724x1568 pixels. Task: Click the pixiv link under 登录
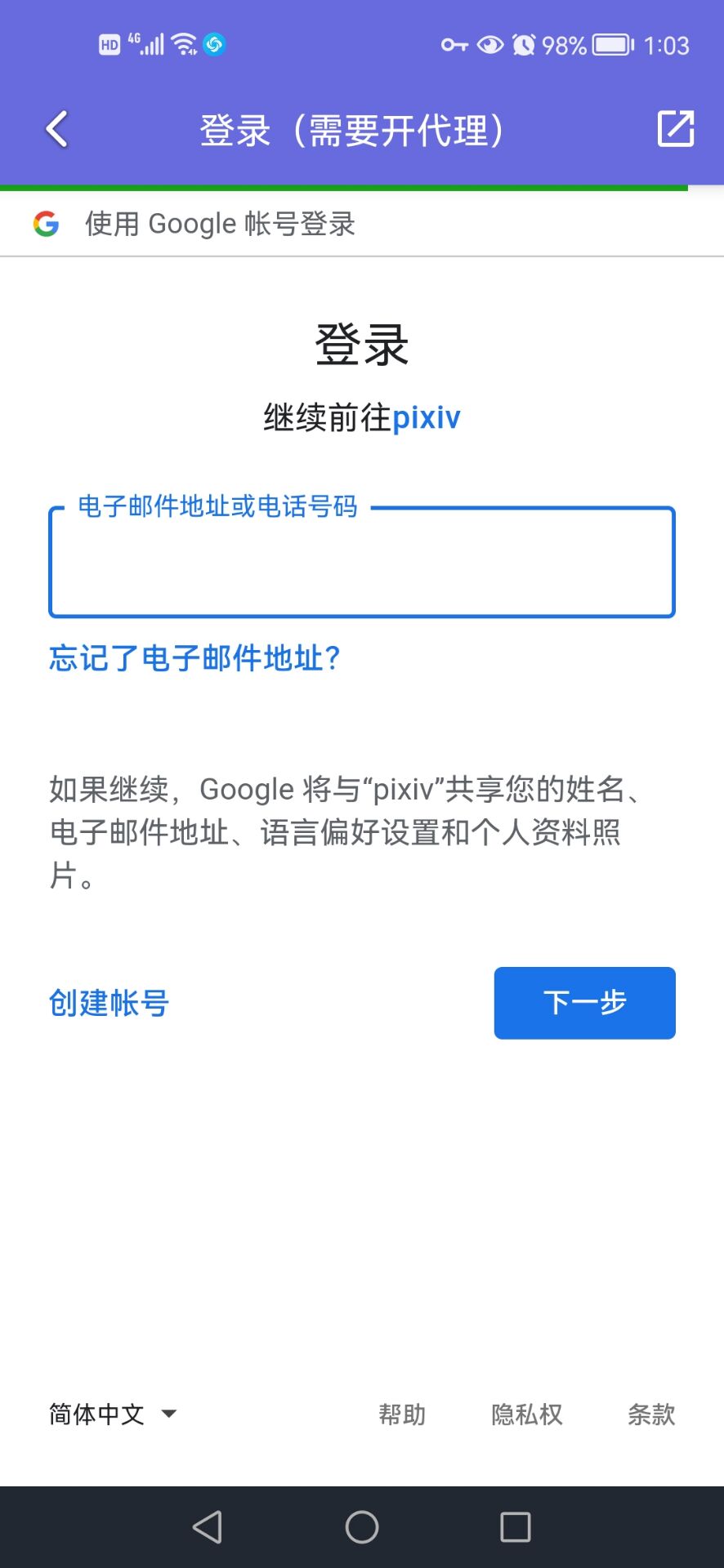click(426, 416)
